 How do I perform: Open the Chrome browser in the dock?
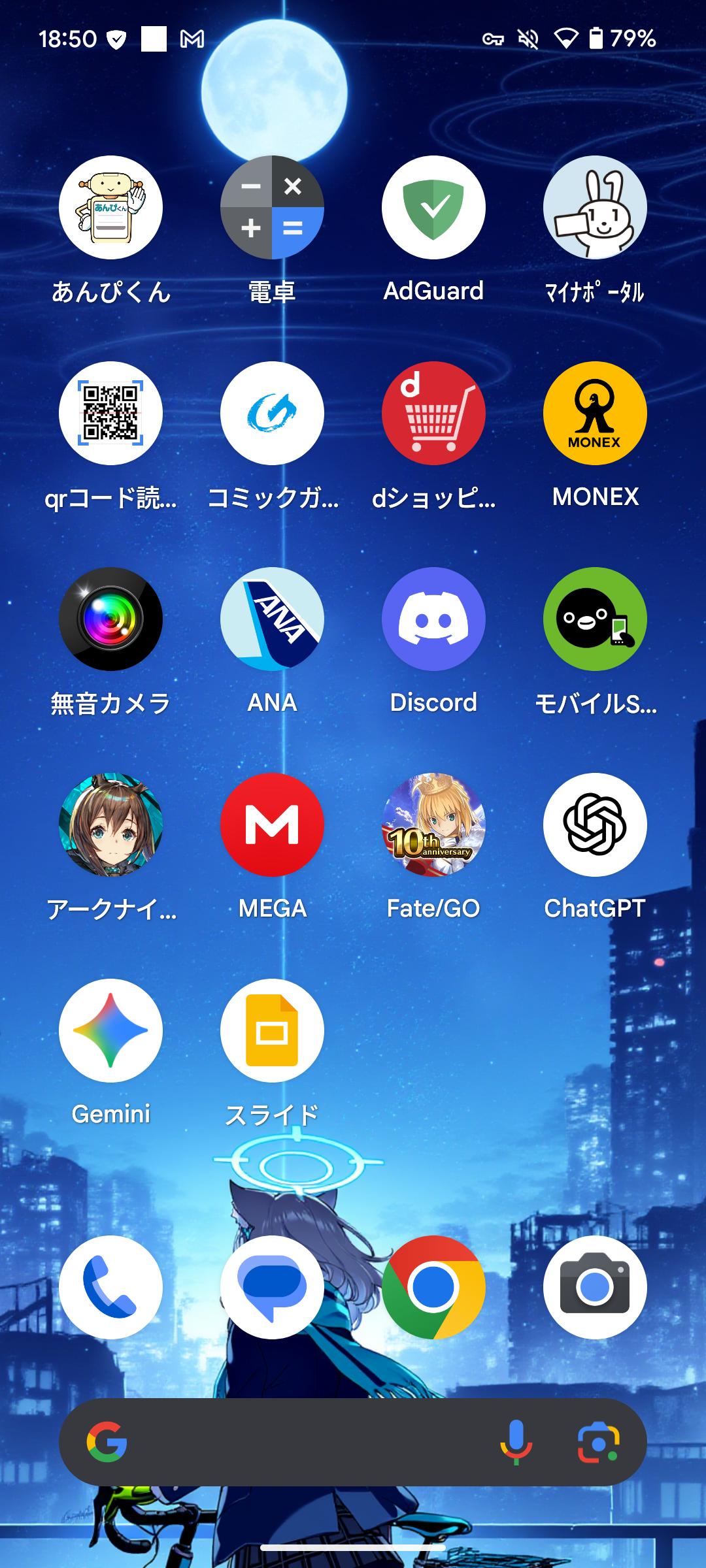pyautogui.click(x=433, y=1287)
